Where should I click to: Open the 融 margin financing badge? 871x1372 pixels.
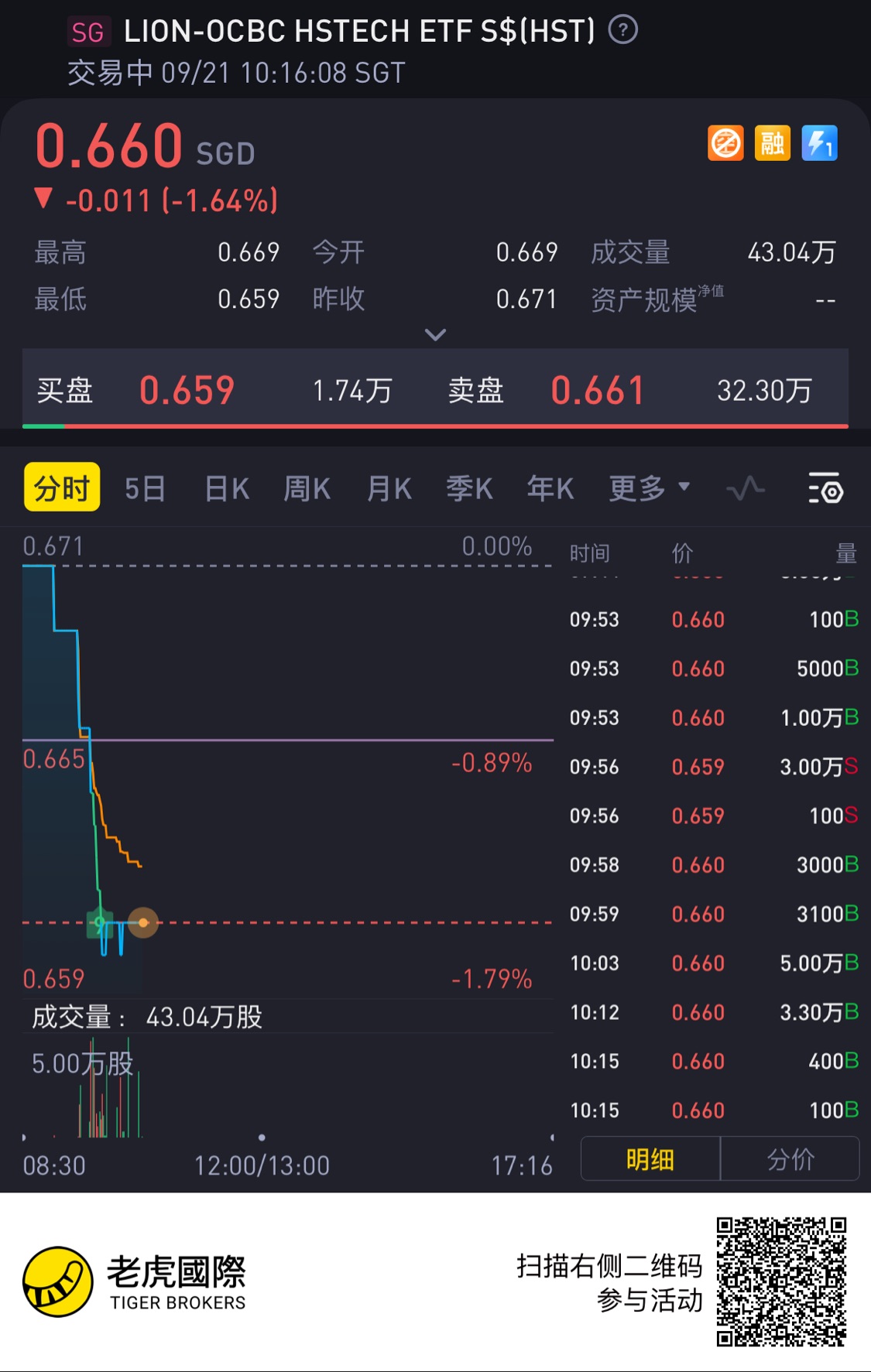(x=772, y=143)
